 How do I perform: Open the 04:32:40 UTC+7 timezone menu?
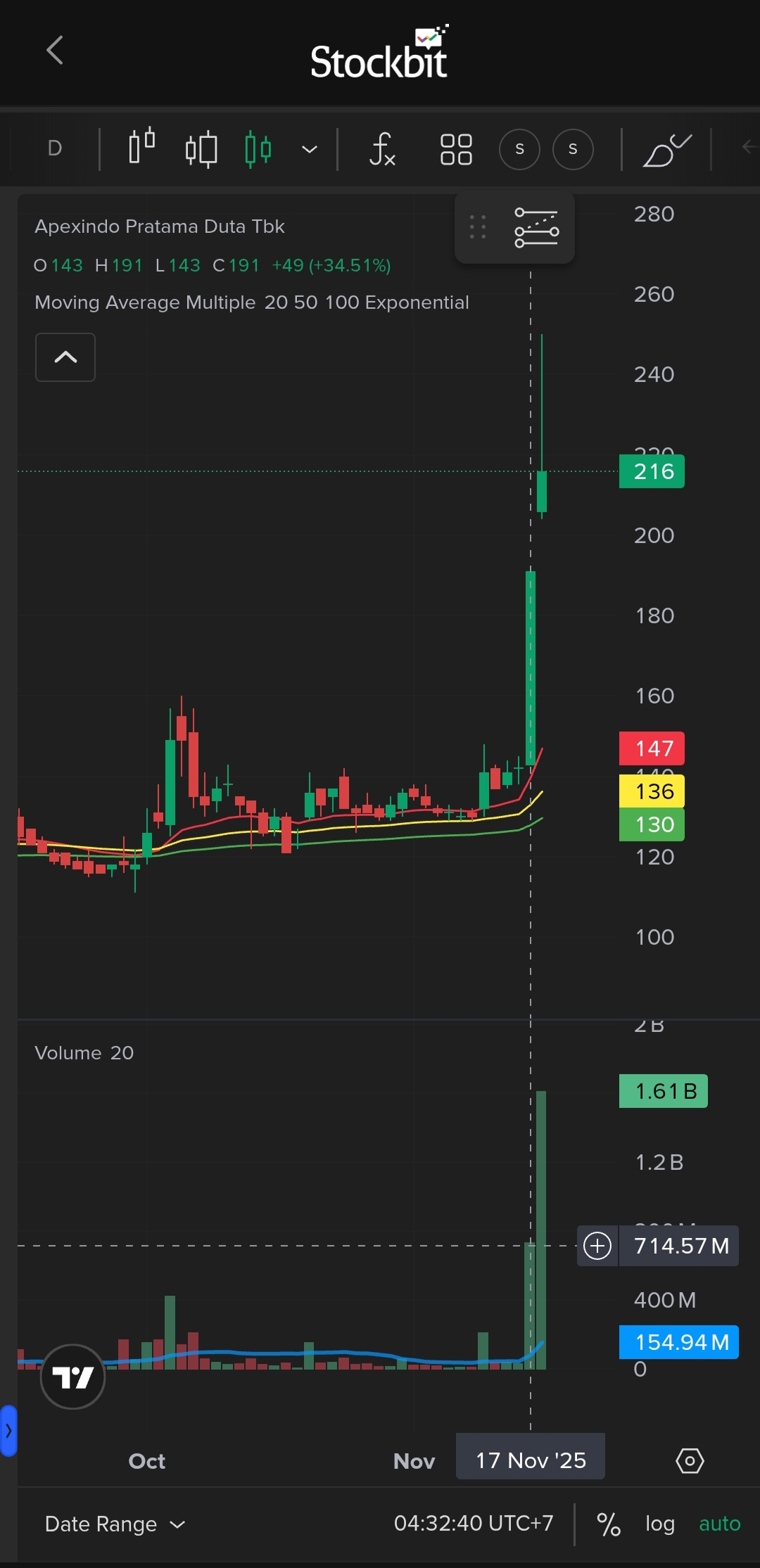474,1524
